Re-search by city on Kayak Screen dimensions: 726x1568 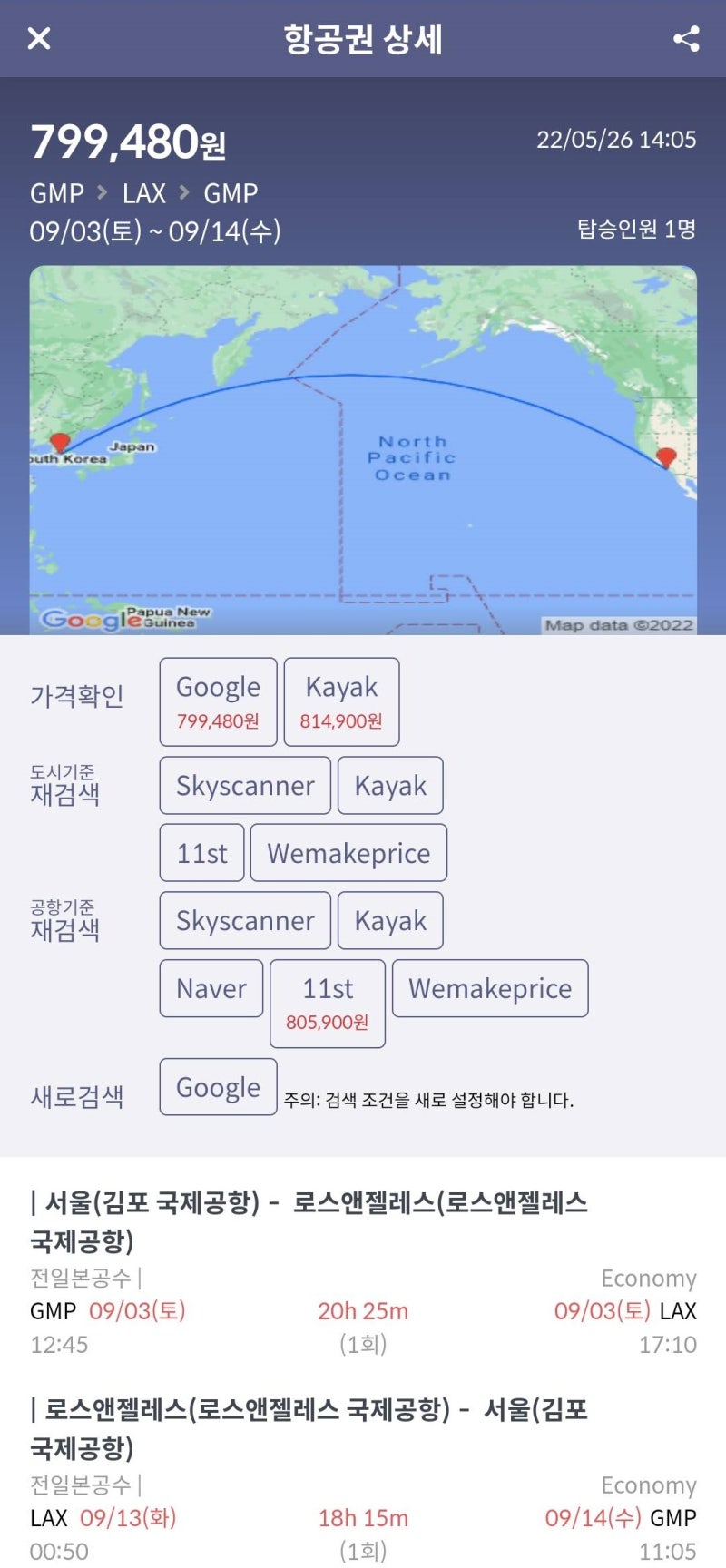click(390, 785)
